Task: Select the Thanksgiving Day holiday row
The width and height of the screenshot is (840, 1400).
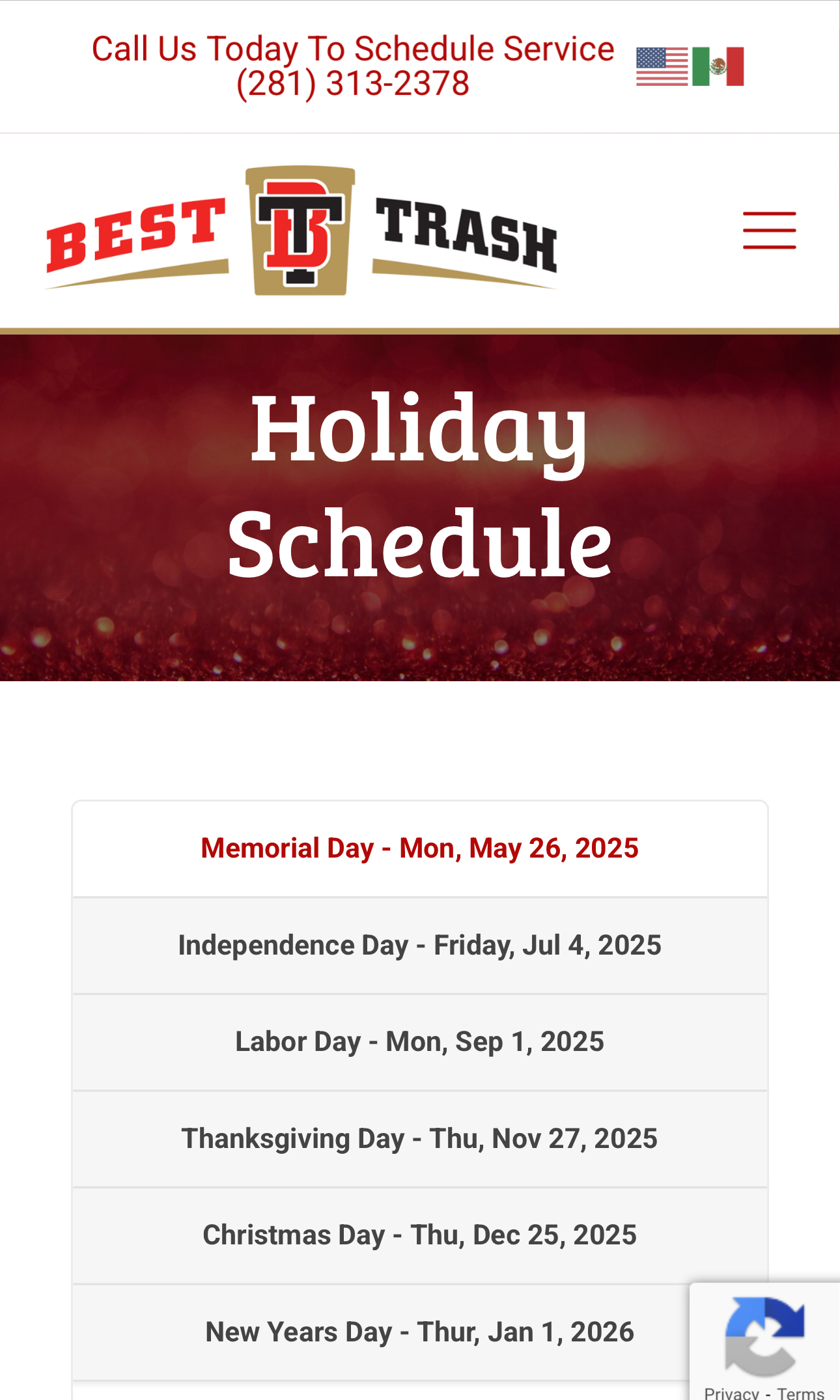Action: 420,1139
